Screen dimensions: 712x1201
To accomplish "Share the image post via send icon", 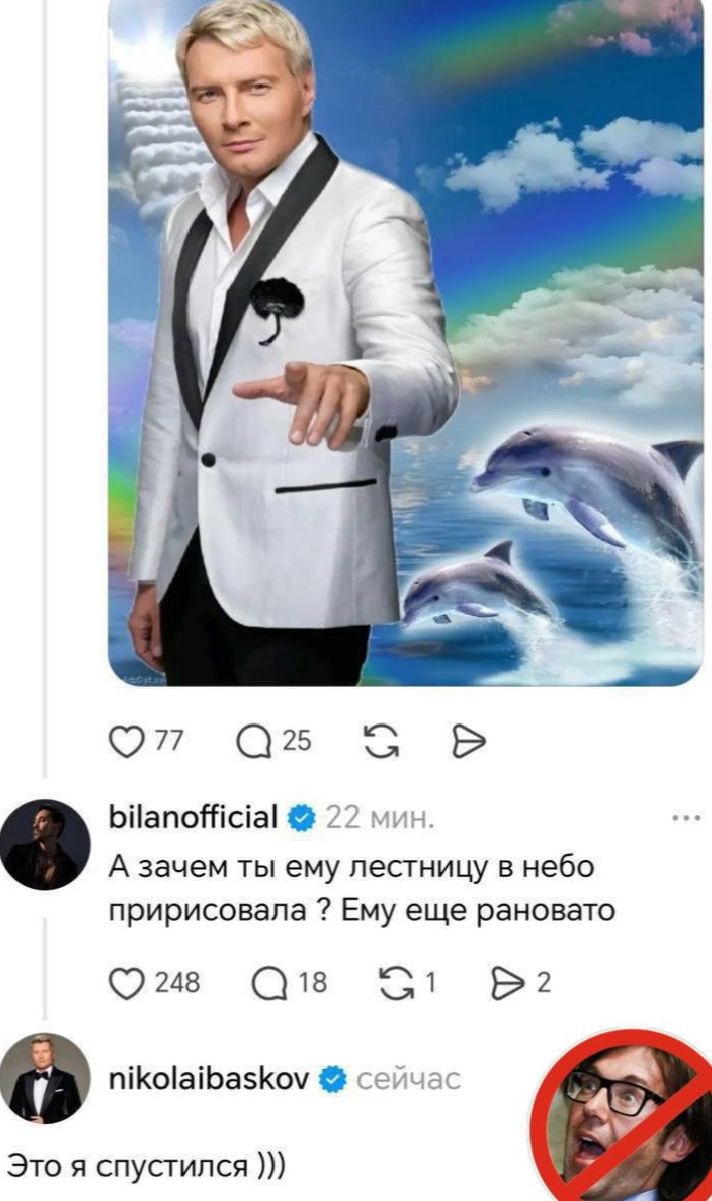I will (468, 740).
